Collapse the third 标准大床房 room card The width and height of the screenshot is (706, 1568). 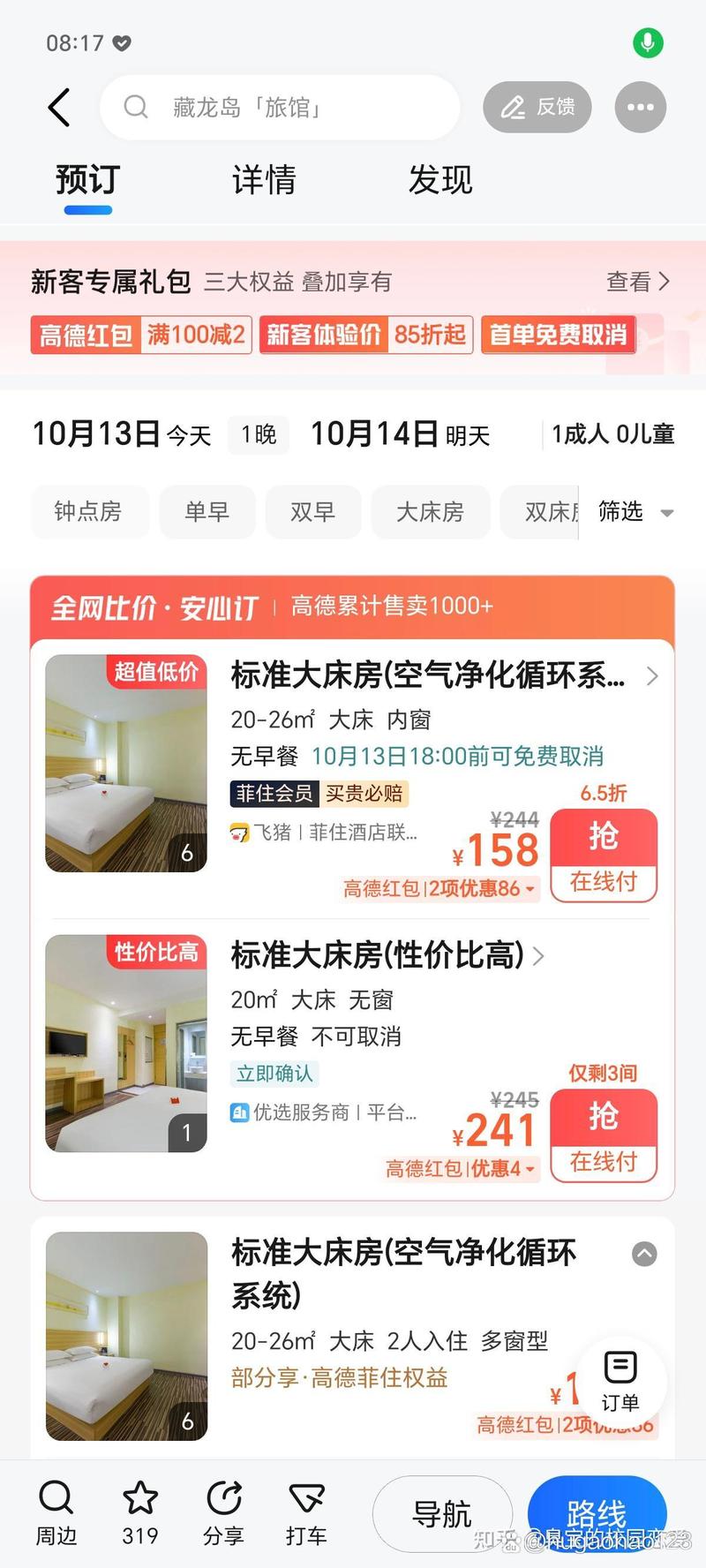tap(643, 1255)
